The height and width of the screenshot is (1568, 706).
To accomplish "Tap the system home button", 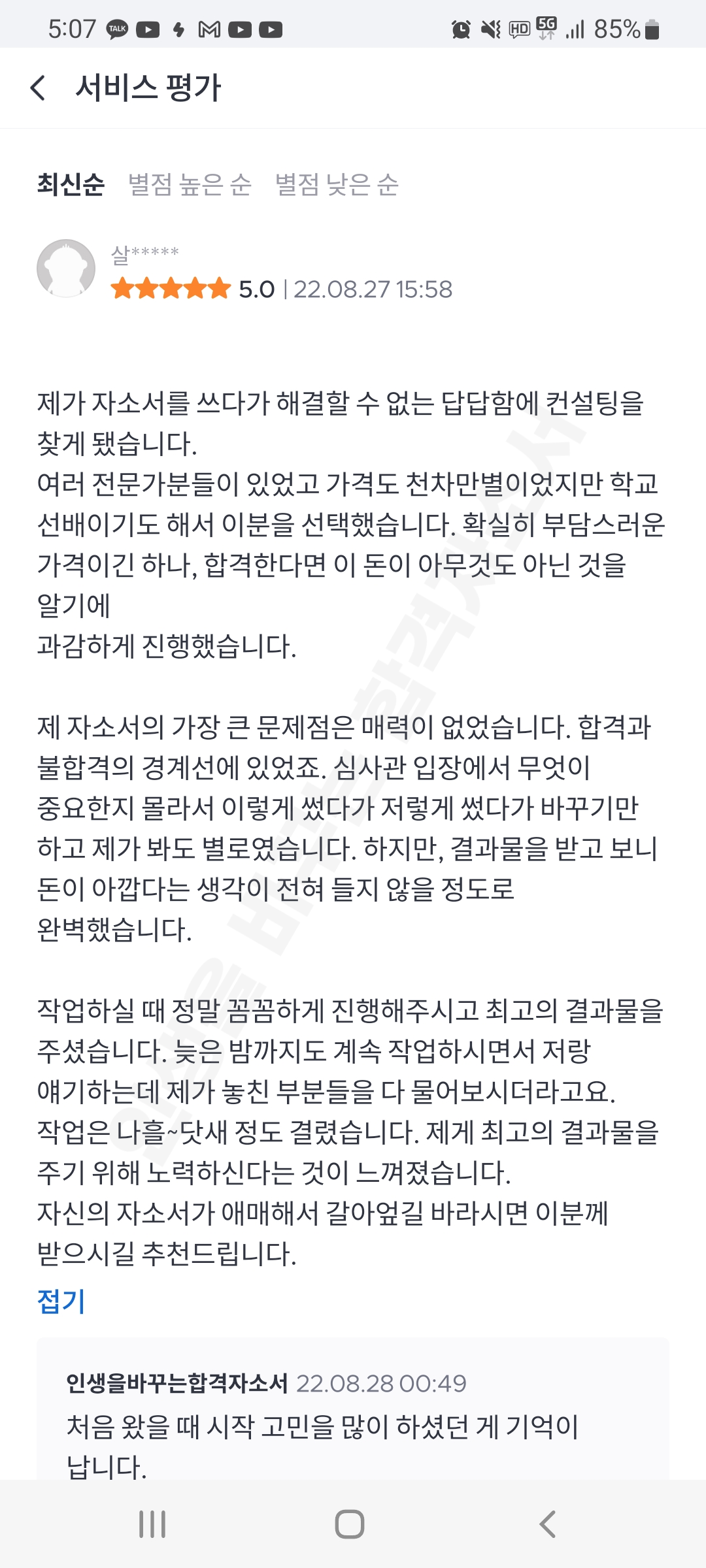I will pos(350,1524).
